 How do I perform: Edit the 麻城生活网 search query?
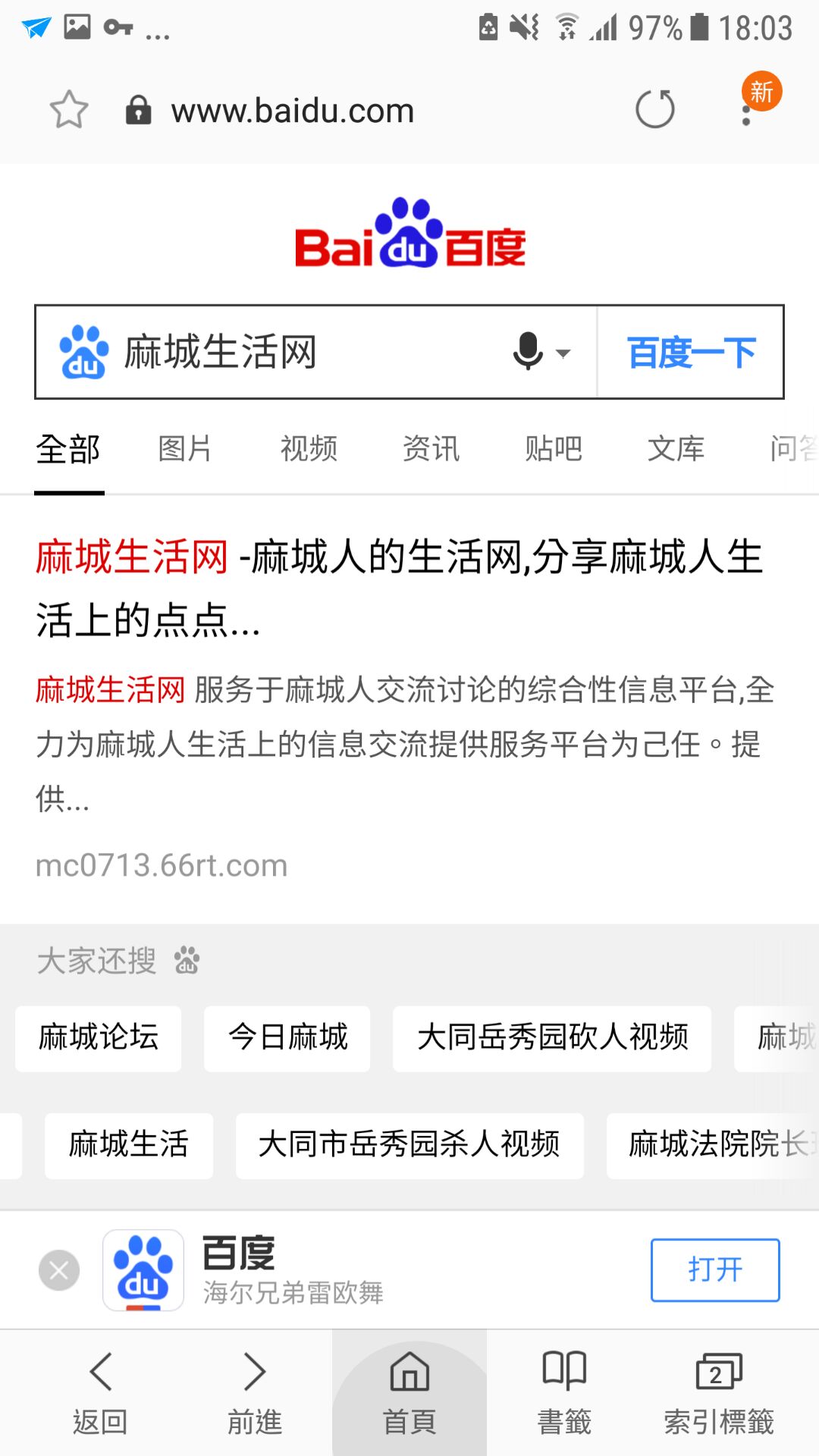point(303,353)
